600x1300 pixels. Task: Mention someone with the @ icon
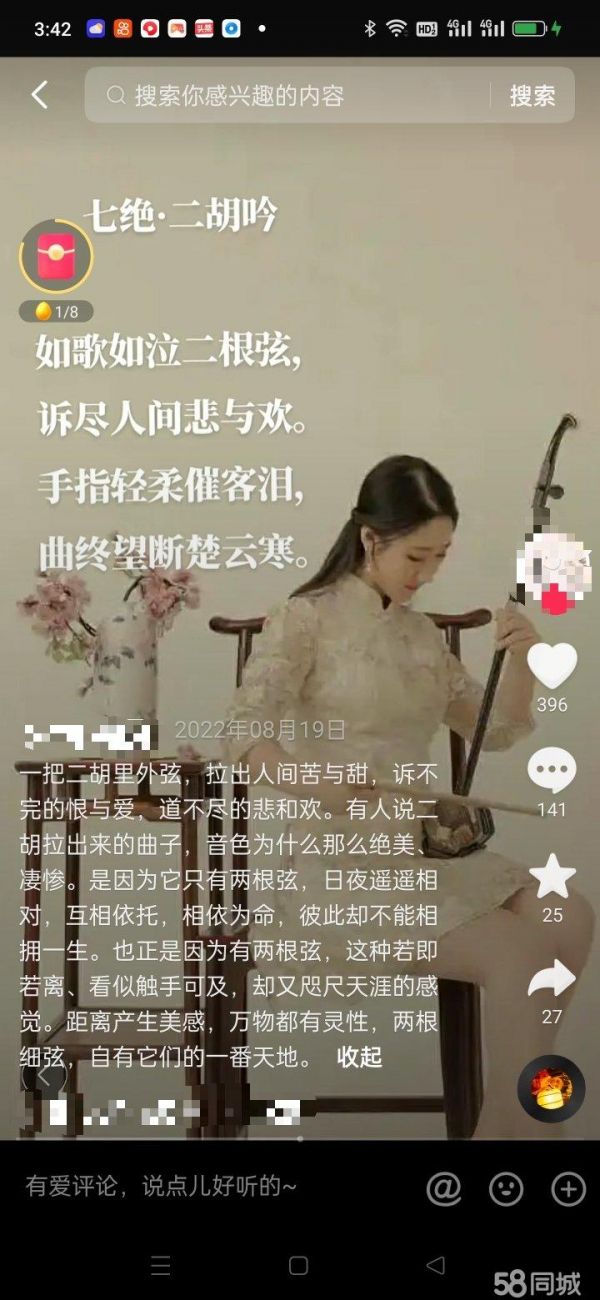(x=444, y=1188)
